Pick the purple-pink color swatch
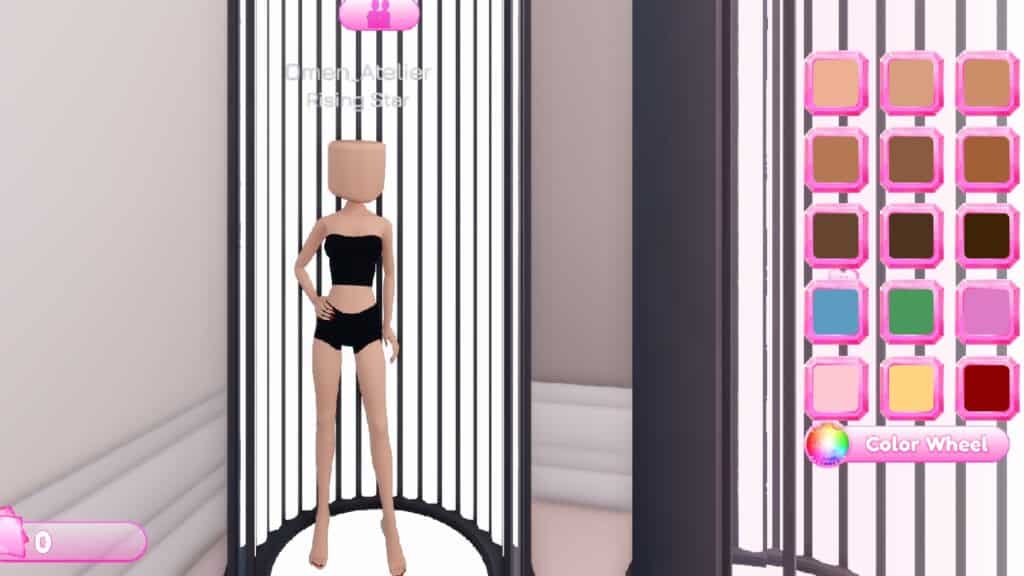Image resolution: width=1024 pixels, height=576 pixels. (x=986, y=311)
